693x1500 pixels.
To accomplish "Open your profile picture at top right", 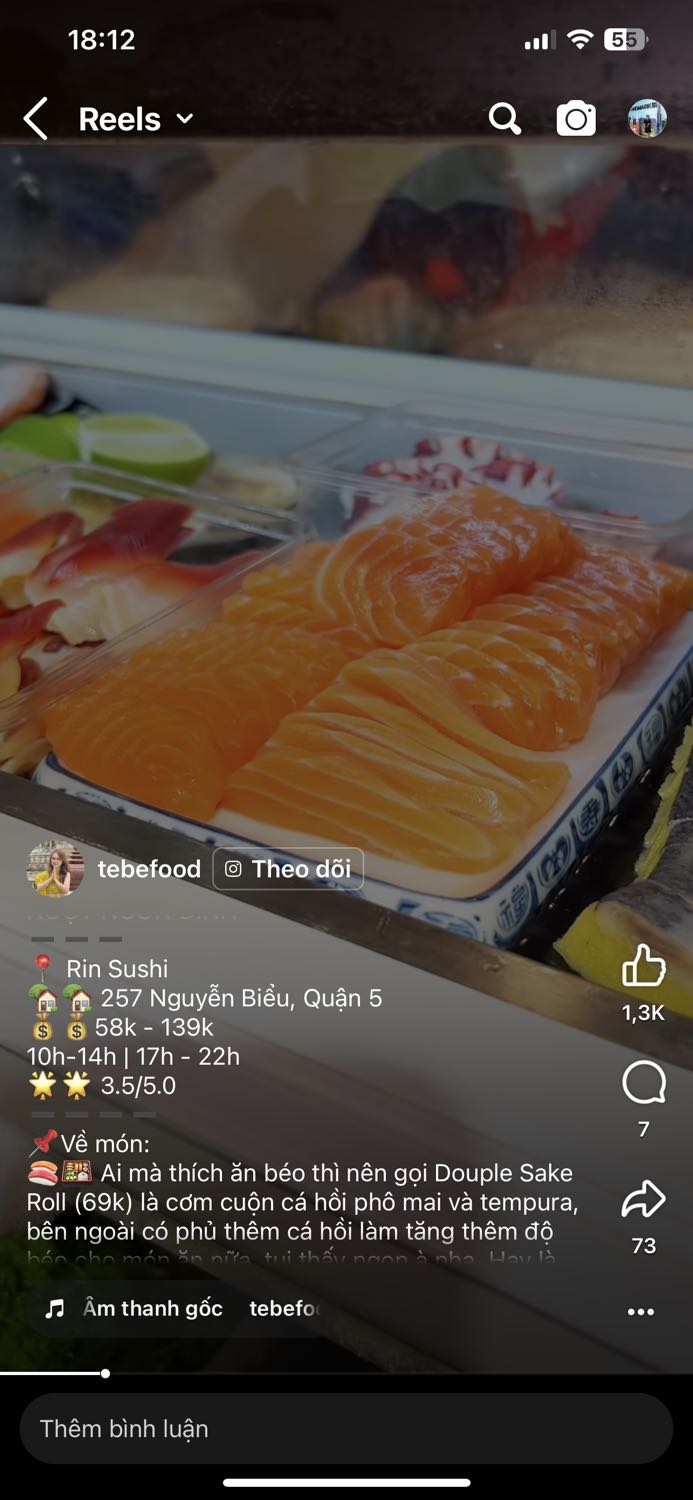I will click(647, 119).
